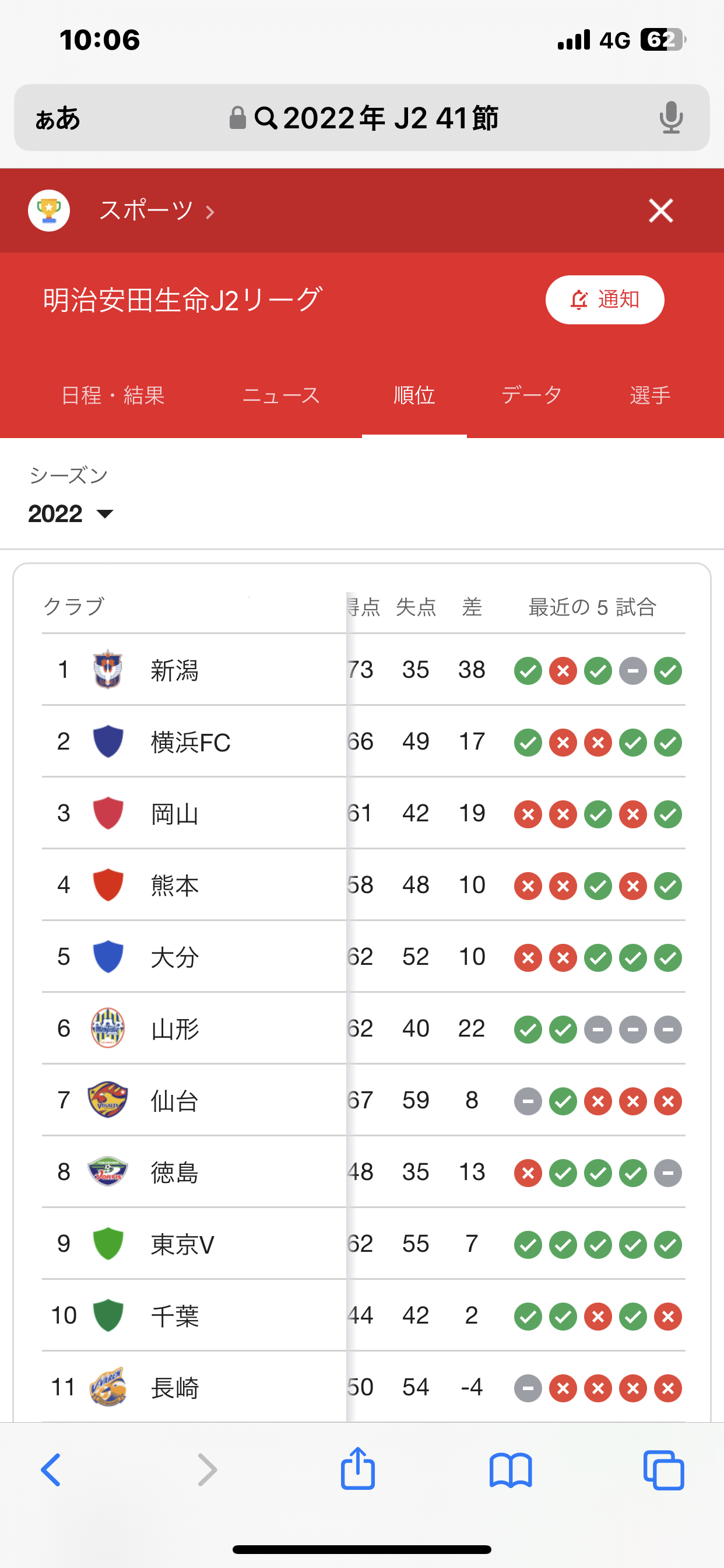The width and height of the screenshot is (724, 1568).
Task: Go back to the previous page
Action: 51,1469
